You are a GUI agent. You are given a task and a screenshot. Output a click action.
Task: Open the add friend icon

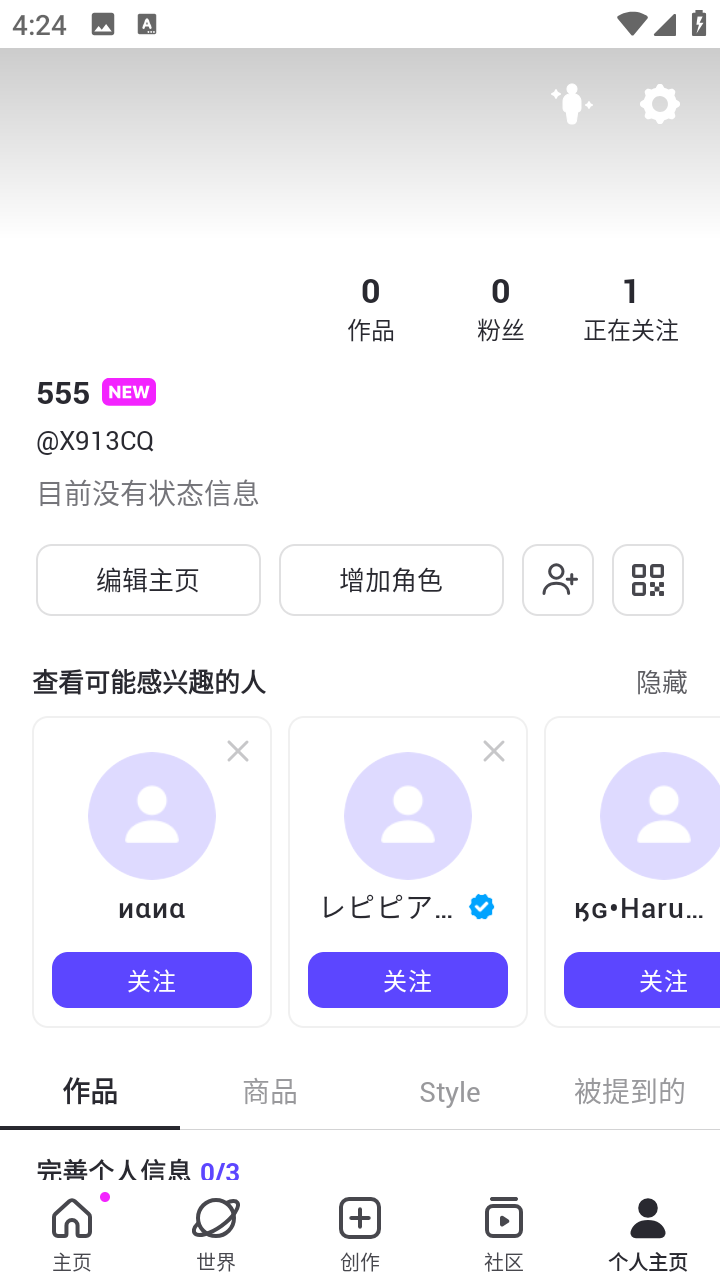pyautogui.click(x=558, y=580)
